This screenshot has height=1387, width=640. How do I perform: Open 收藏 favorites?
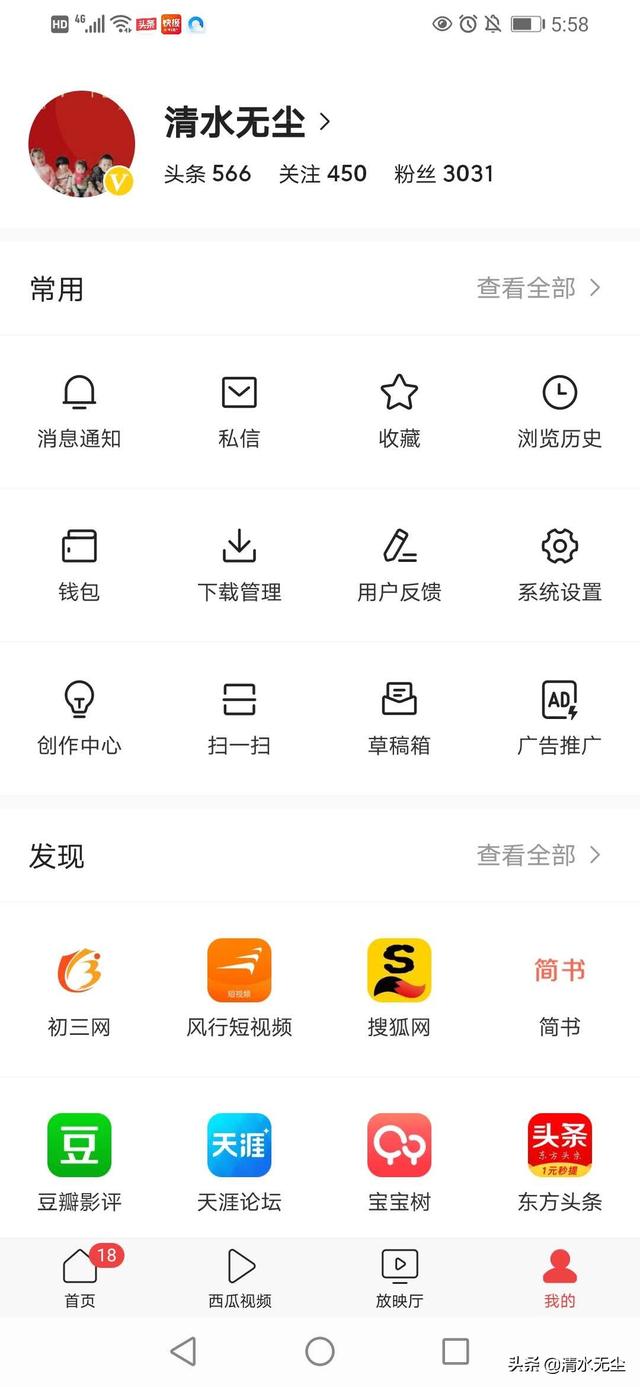(399, 410)
